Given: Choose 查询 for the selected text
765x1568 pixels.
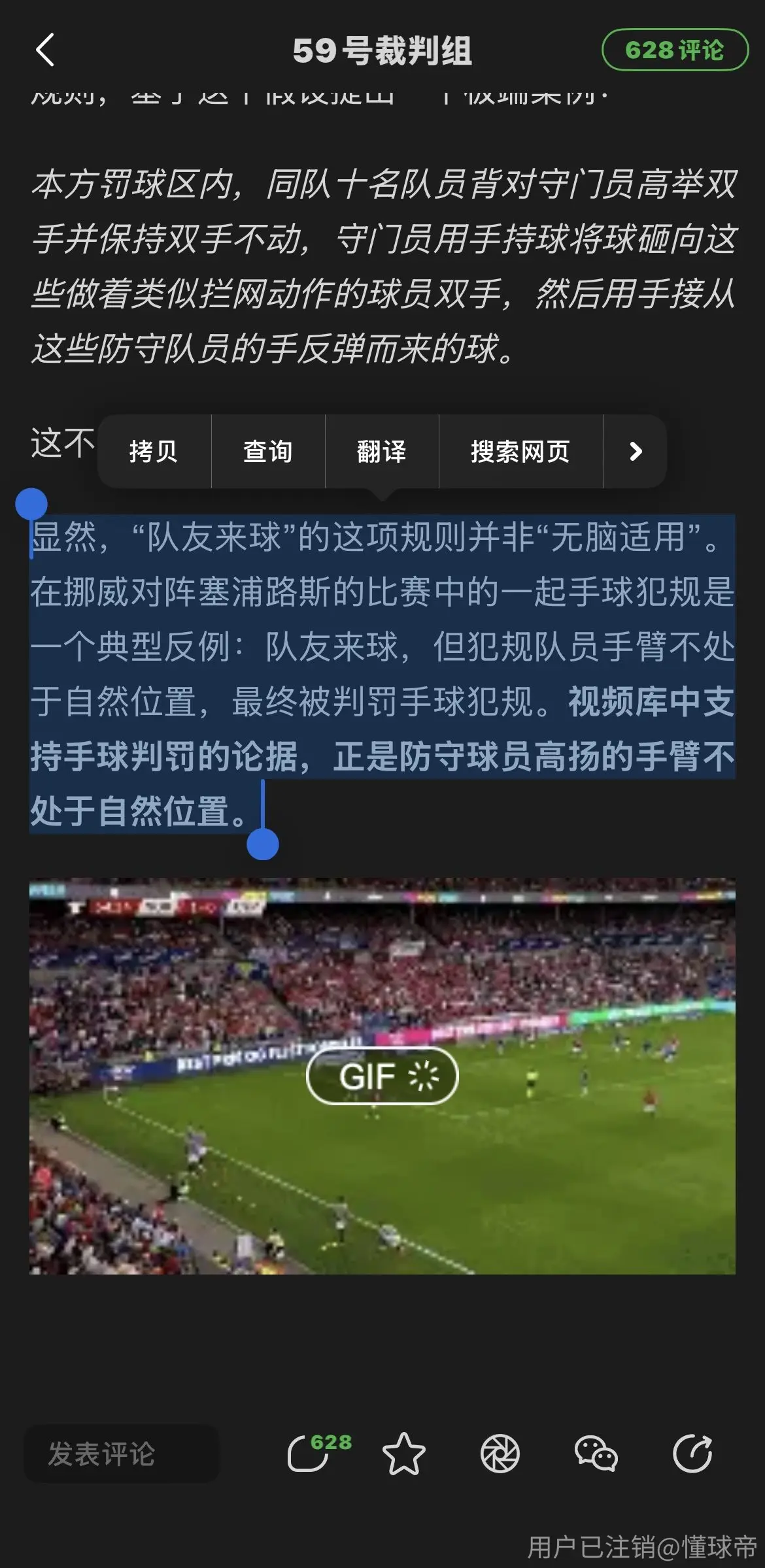Looking at the screenshot, I should click(x=268, y=451).
